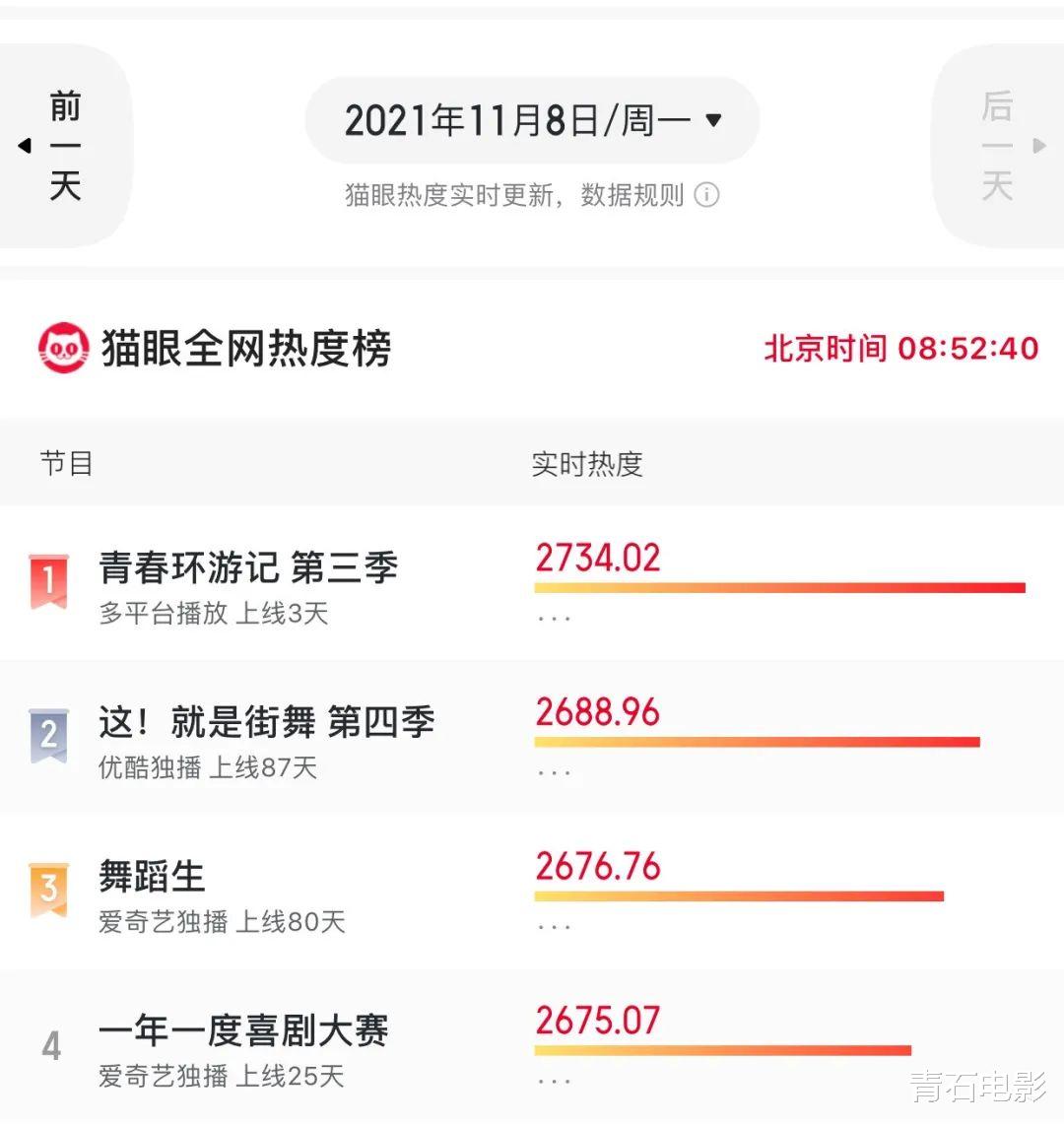Go to the next day via 后一天
The width and height of the screenshot is (1064, 1126).
click(997, 145)
